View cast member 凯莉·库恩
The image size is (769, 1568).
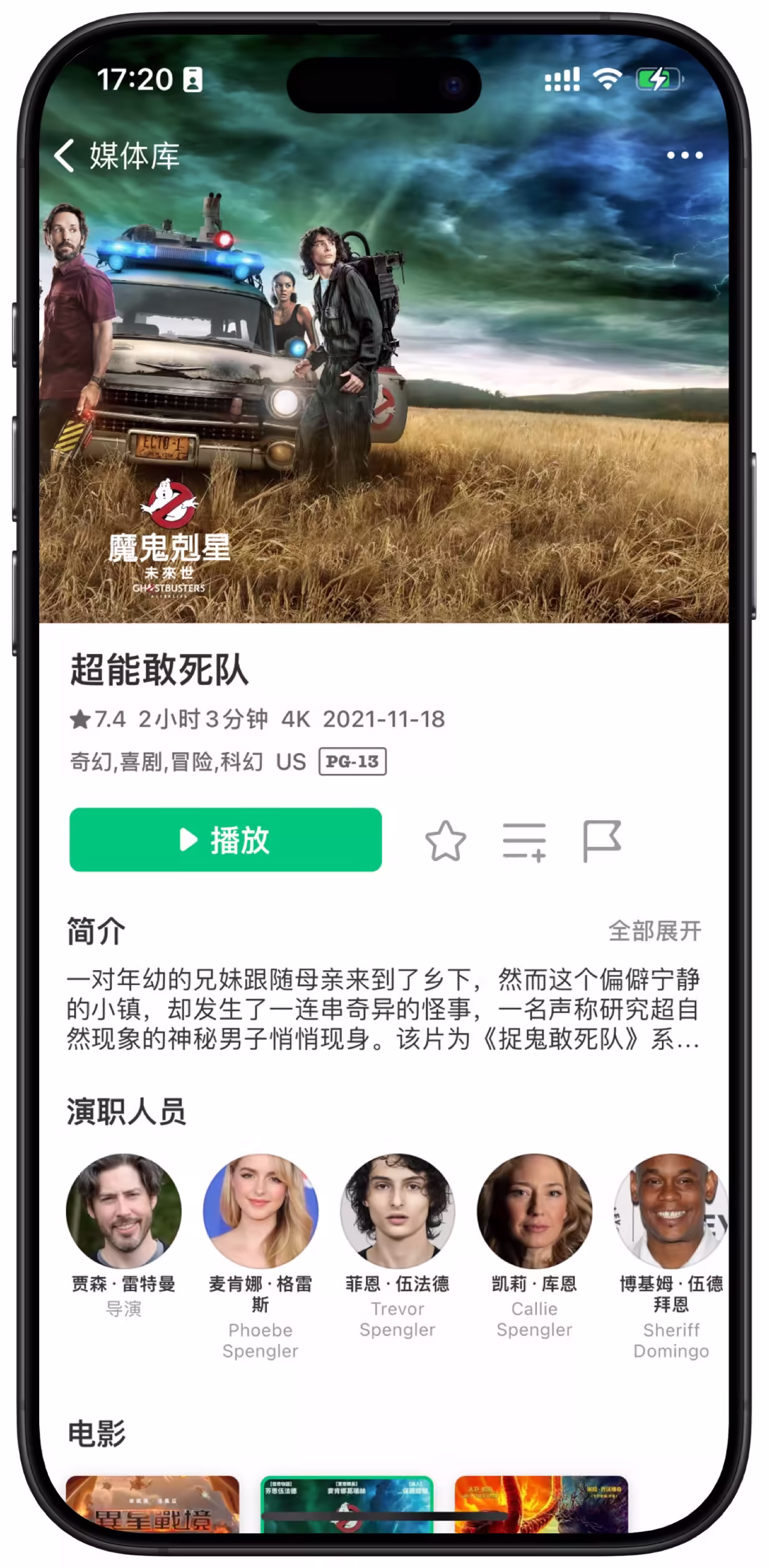tap(534, 1211)
